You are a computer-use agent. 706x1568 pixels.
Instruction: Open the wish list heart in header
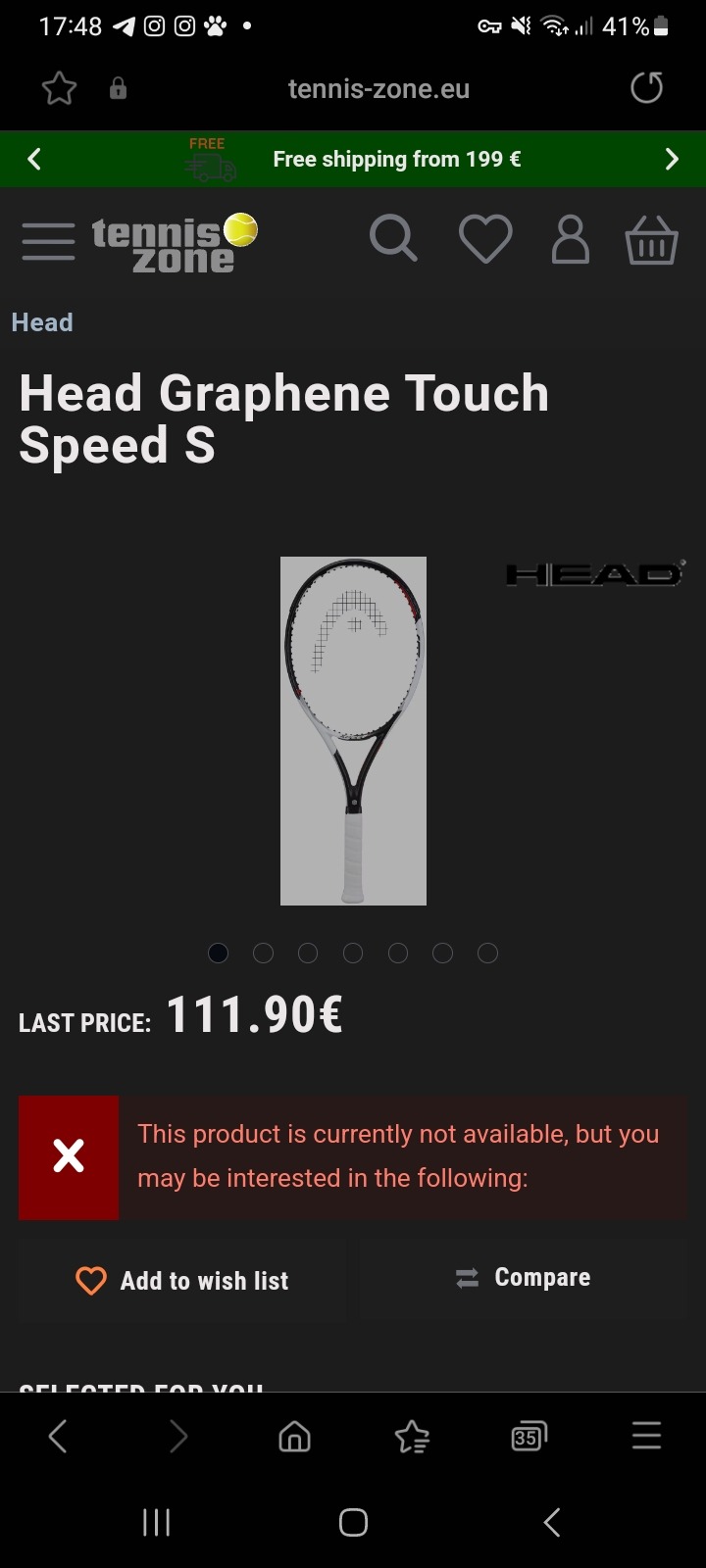pos(485,240)
